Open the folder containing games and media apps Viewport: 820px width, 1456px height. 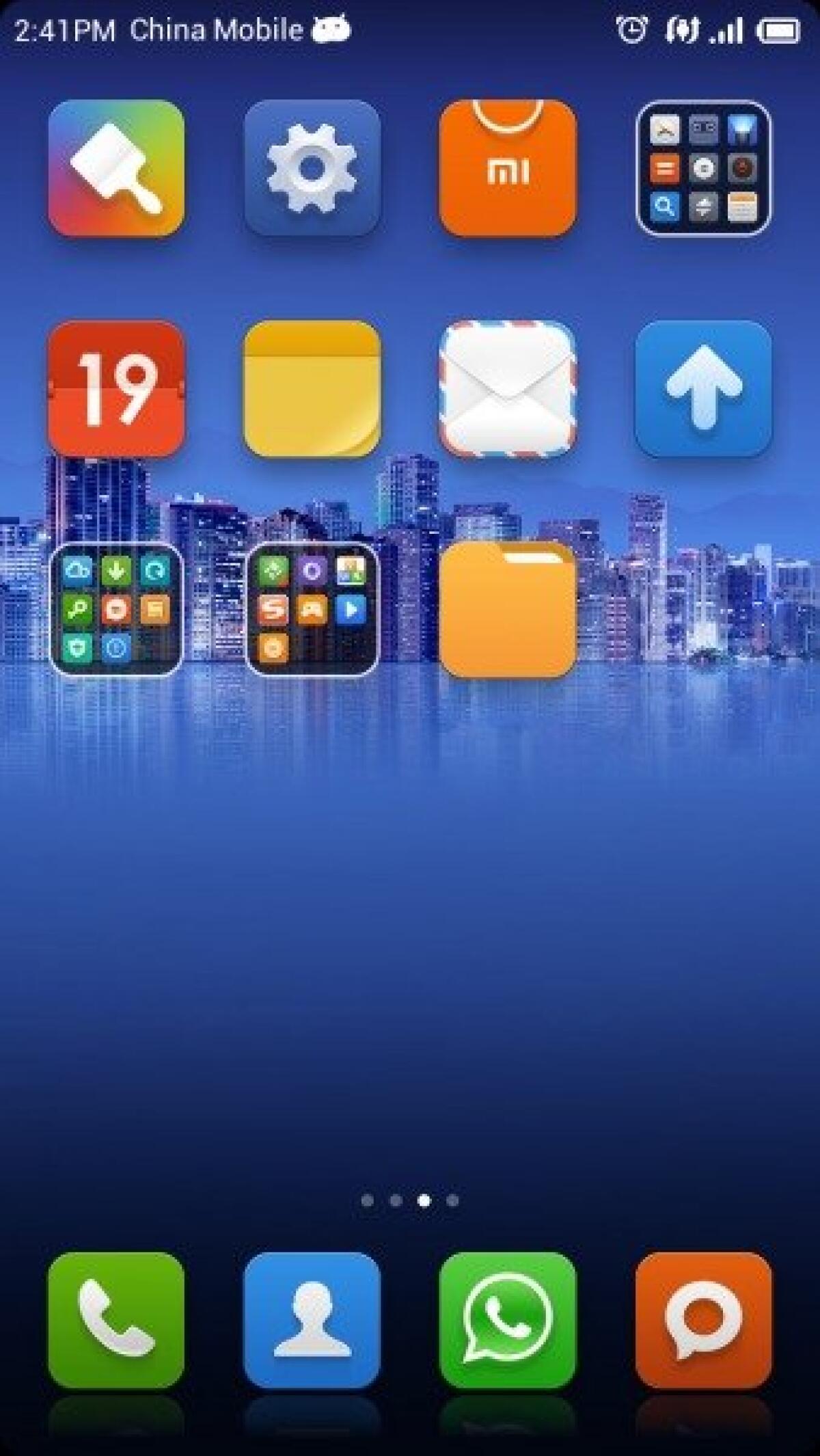[x=312, y=609]
